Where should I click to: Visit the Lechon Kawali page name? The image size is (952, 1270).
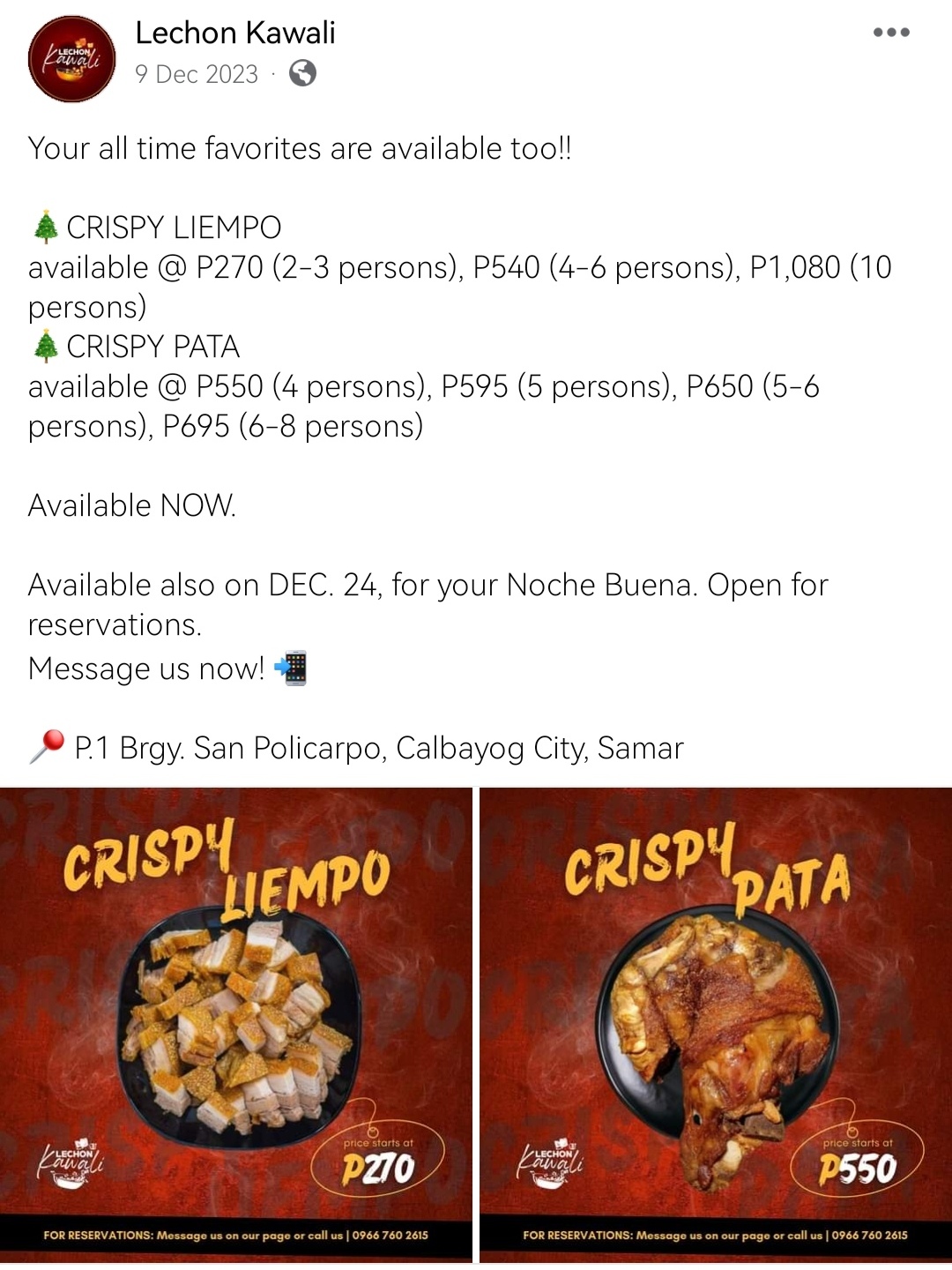coord(235,33)
